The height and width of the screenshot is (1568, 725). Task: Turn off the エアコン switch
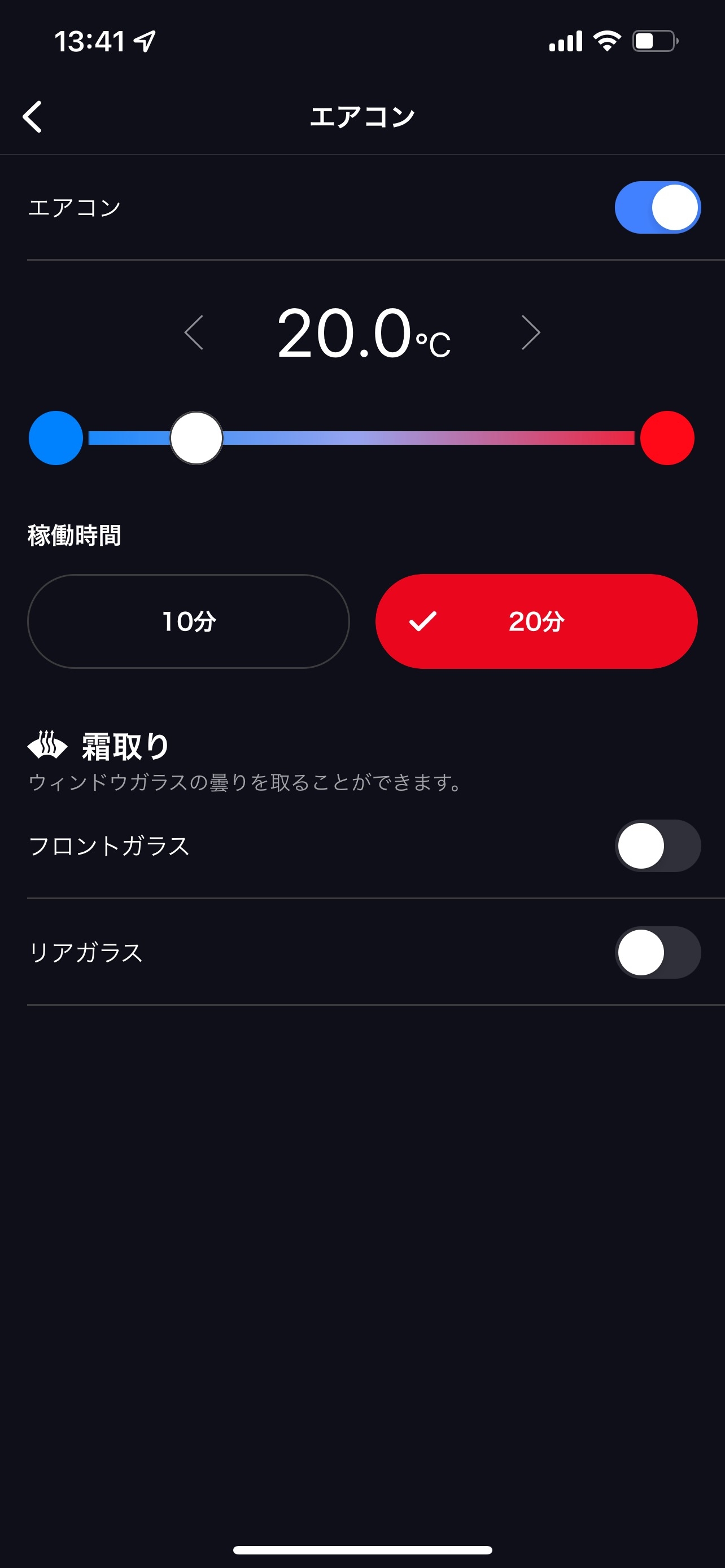click(x=657, y=207)
